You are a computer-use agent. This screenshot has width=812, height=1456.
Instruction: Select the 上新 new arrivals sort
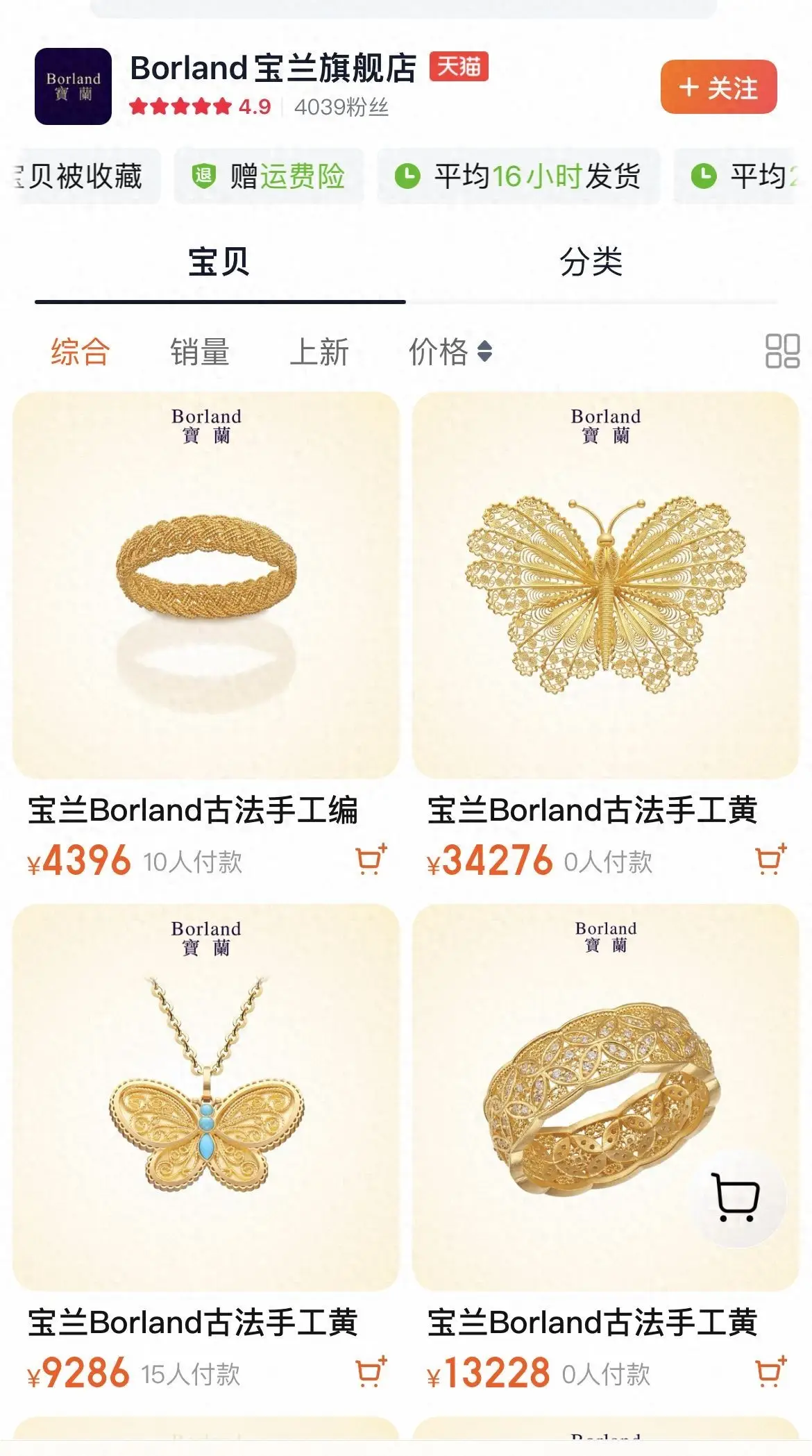319,353
